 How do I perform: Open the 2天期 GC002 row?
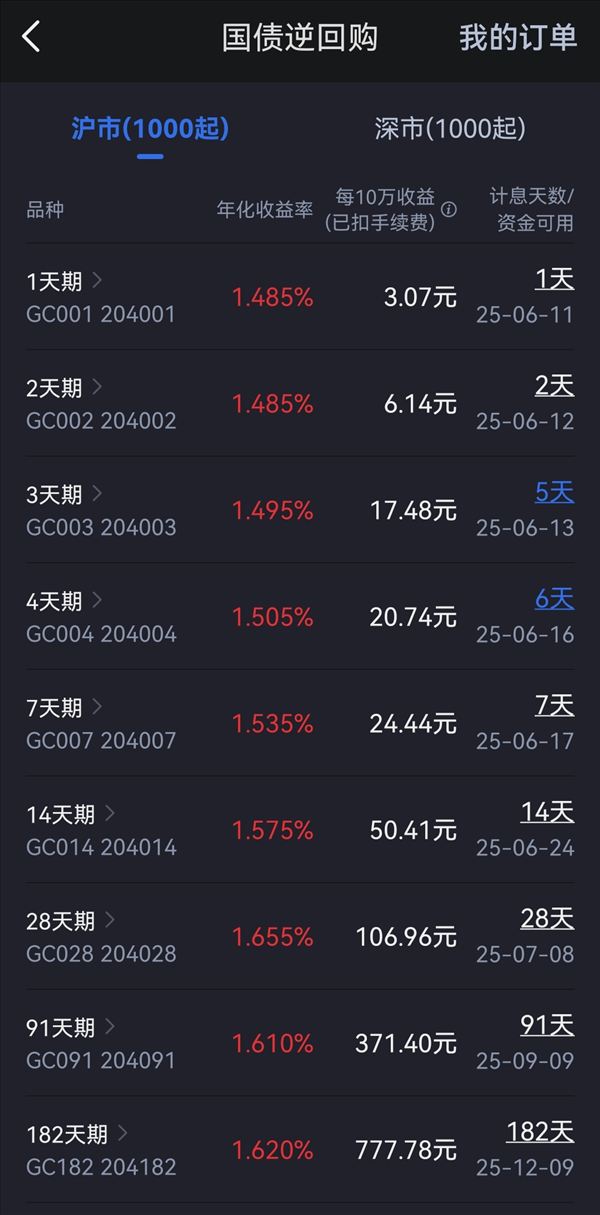pyautogui.click(x=300, y=404)
